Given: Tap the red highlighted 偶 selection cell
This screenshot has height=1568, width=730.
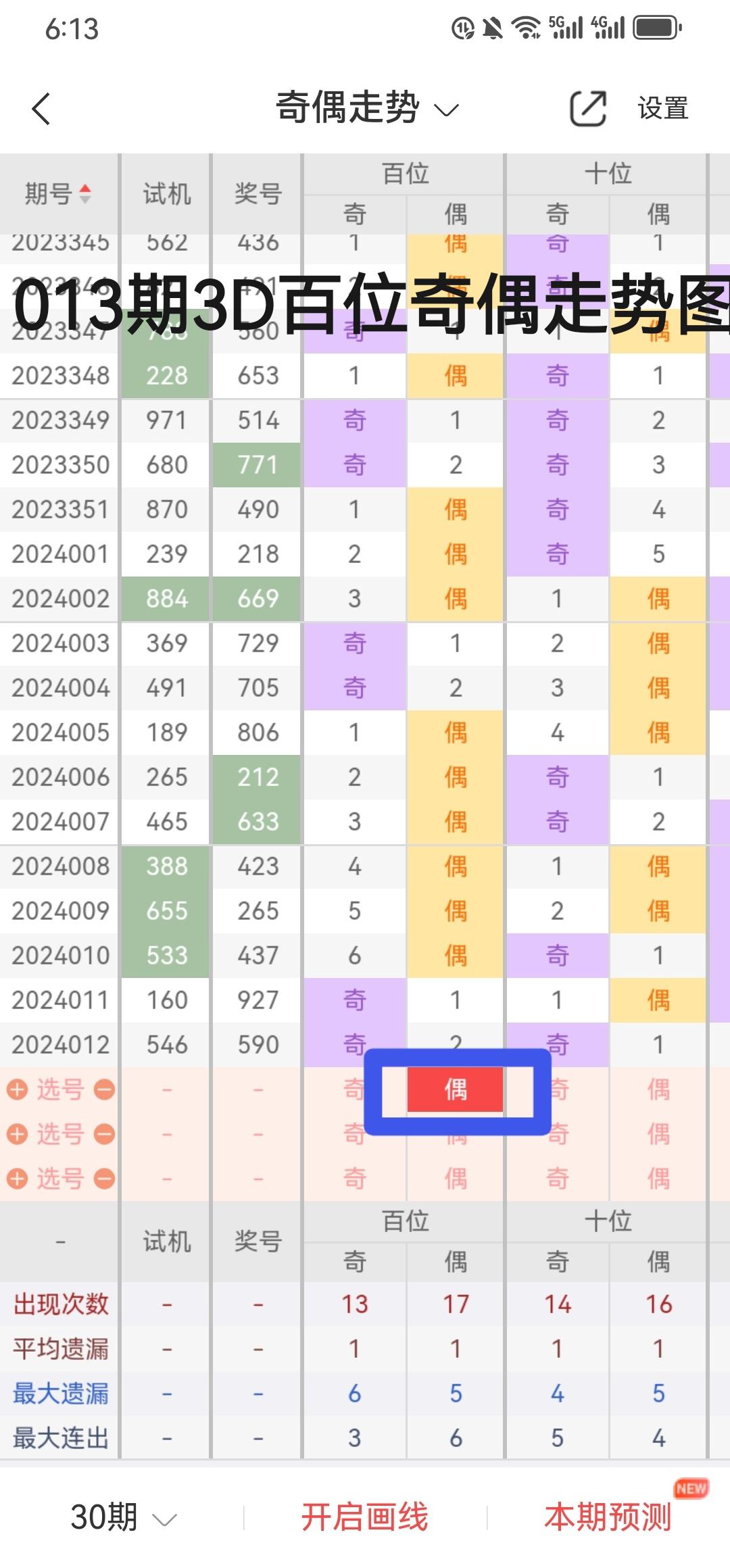Looking at the screenshot, I should (455, 1089).
